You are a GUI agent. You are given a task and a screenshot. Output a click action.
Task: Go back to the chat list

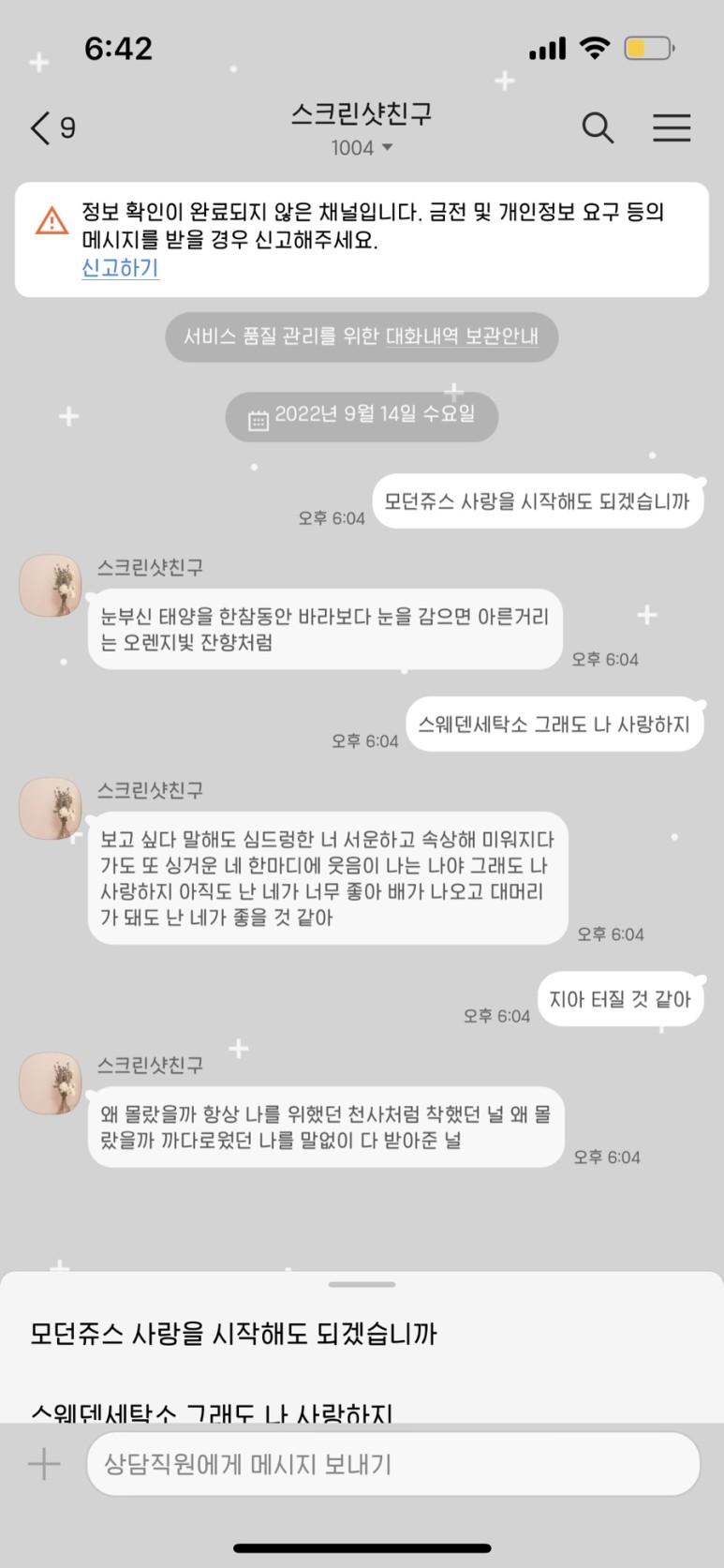[x=52, y=127]
